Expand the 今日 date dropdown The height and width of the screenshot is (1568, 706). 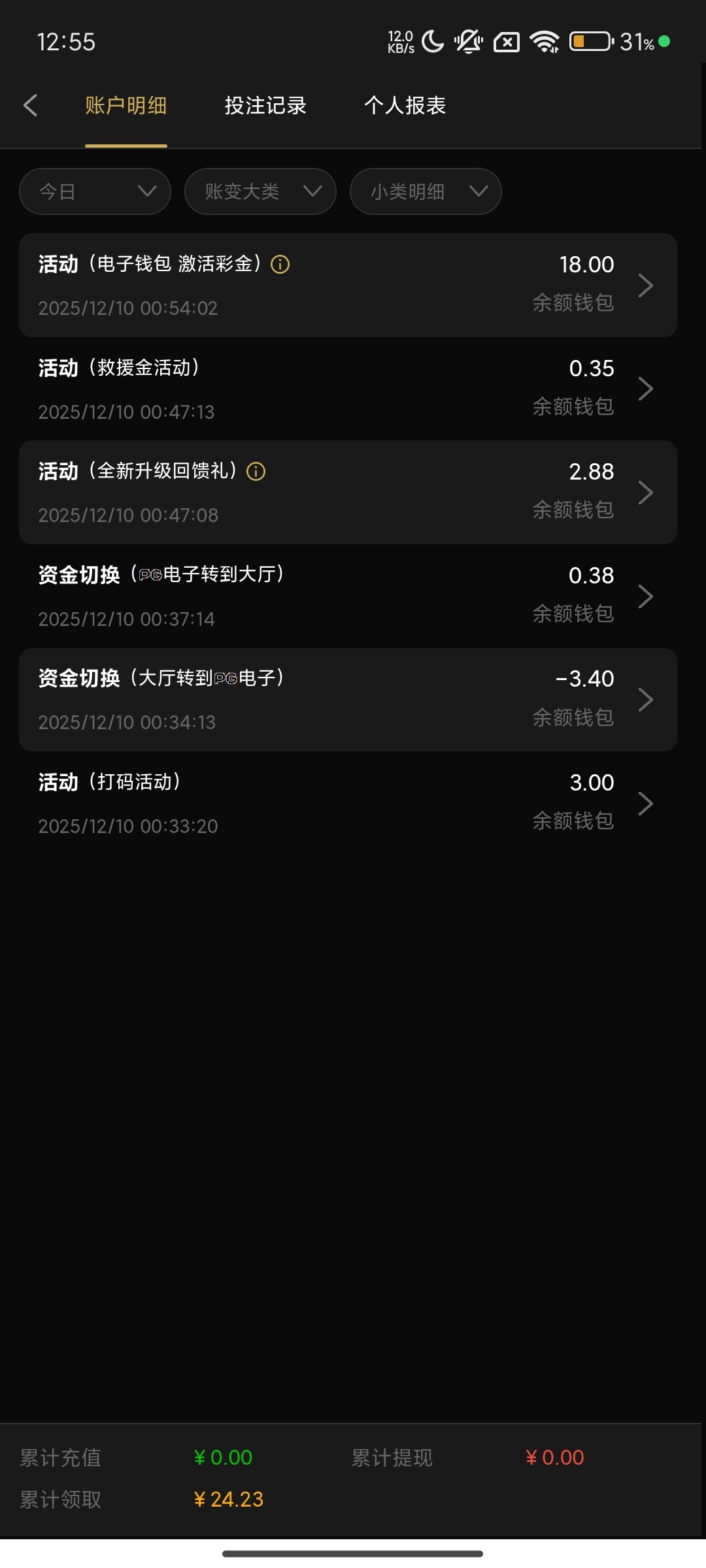click(95, 191)
